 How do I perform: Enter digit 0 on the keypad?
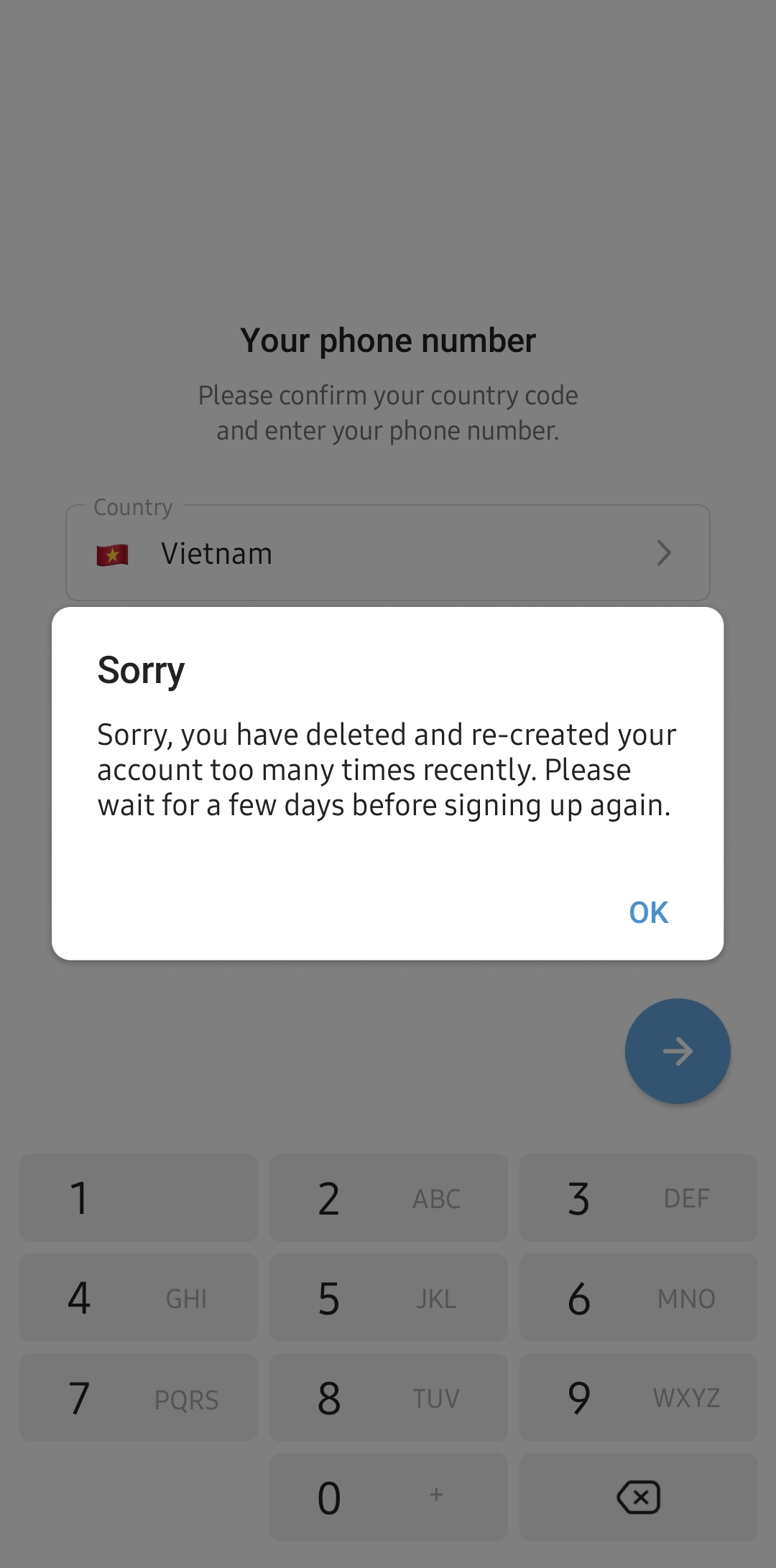coord(388,1497)
